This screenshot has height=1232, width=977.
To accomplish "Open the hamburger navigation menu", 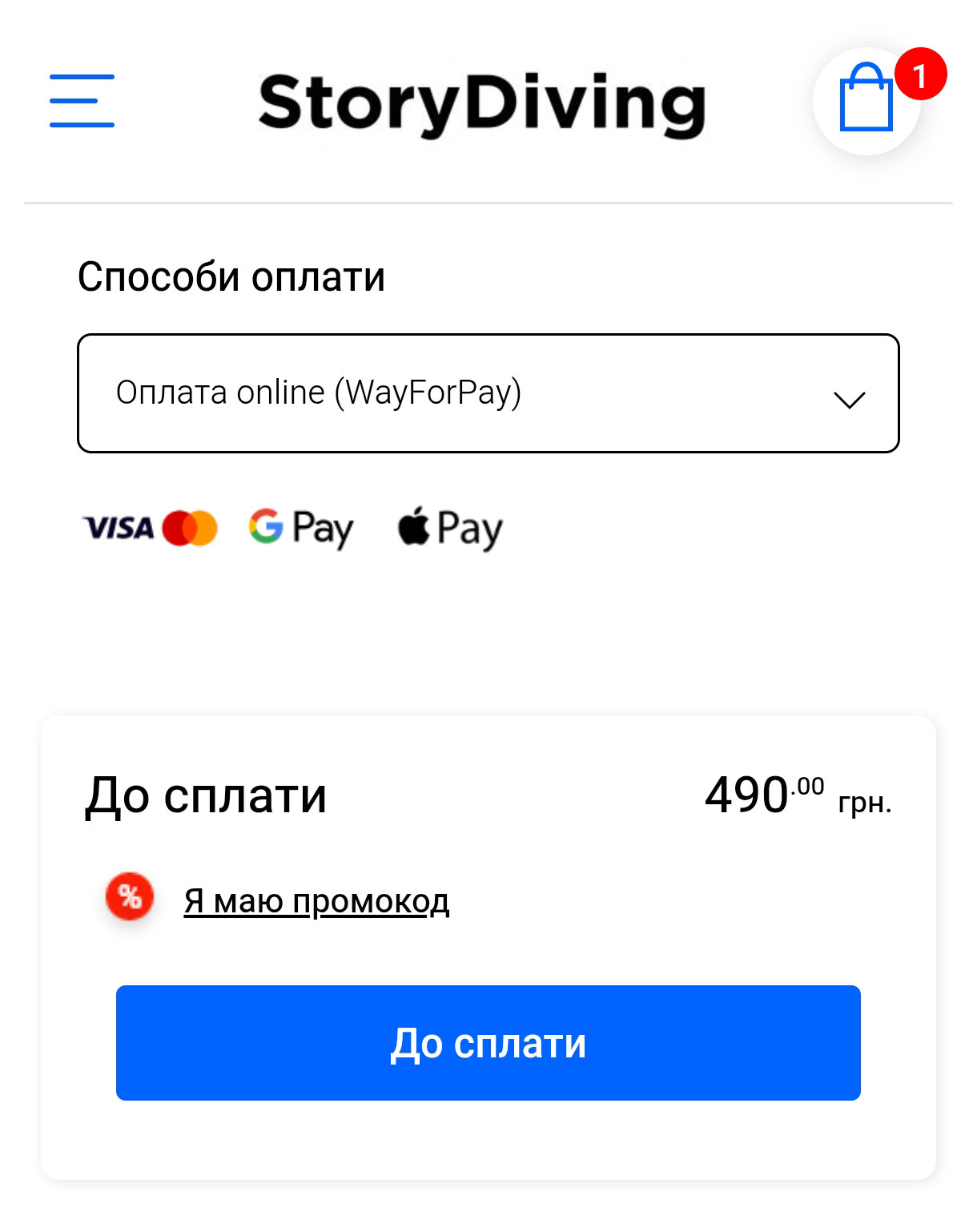I will coord(82,101).
